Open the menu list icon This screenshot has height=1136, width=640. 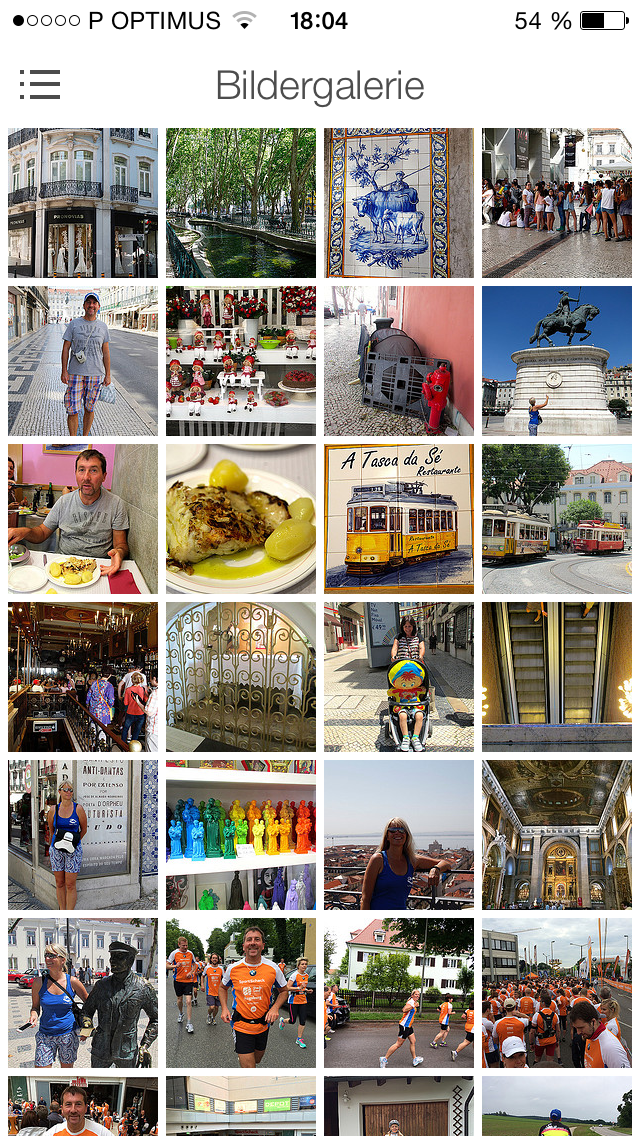click(x=40, y=85)
